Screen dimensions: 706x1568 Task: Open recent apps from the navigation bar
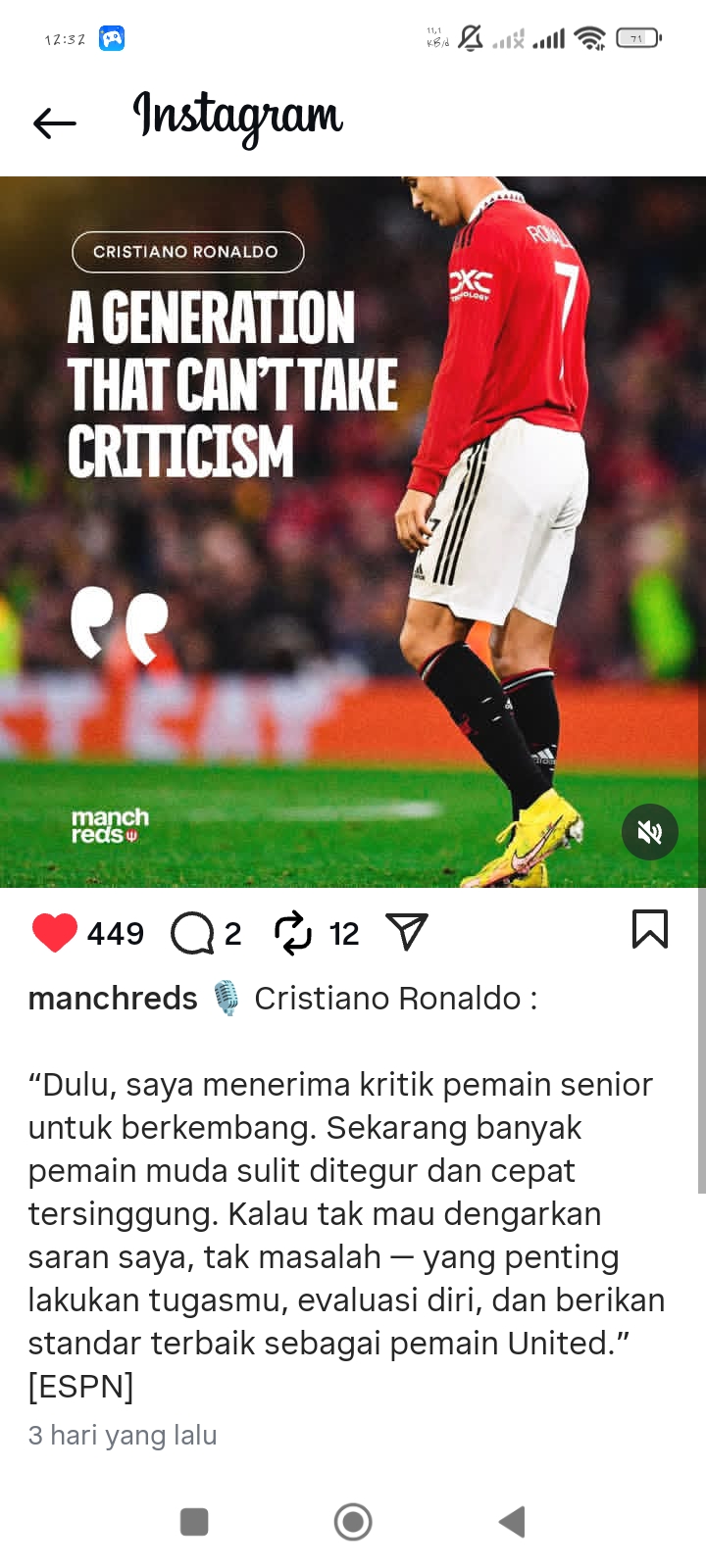point(194,1522)
